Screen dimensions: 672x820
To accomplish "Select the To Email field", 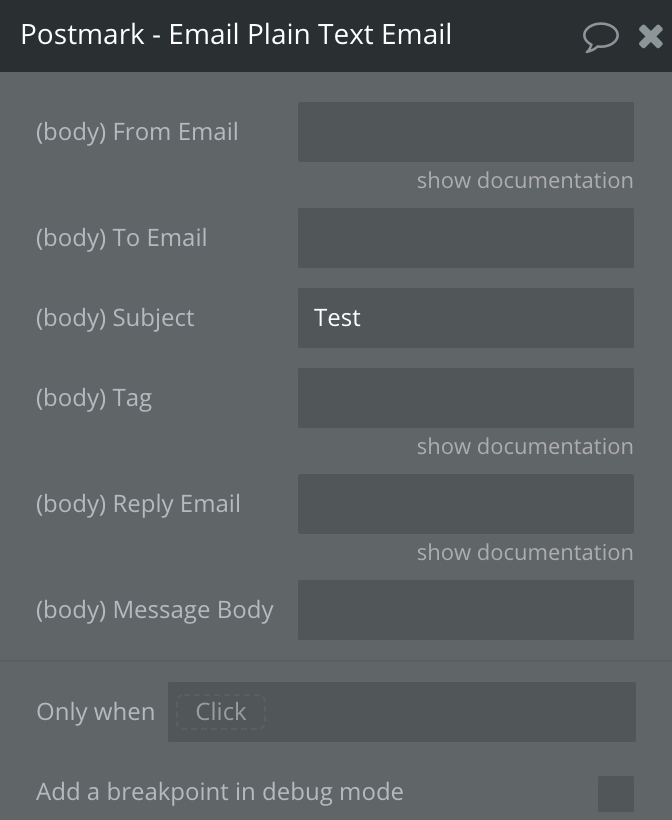I will pyautogui.click(x=465, y=238).
